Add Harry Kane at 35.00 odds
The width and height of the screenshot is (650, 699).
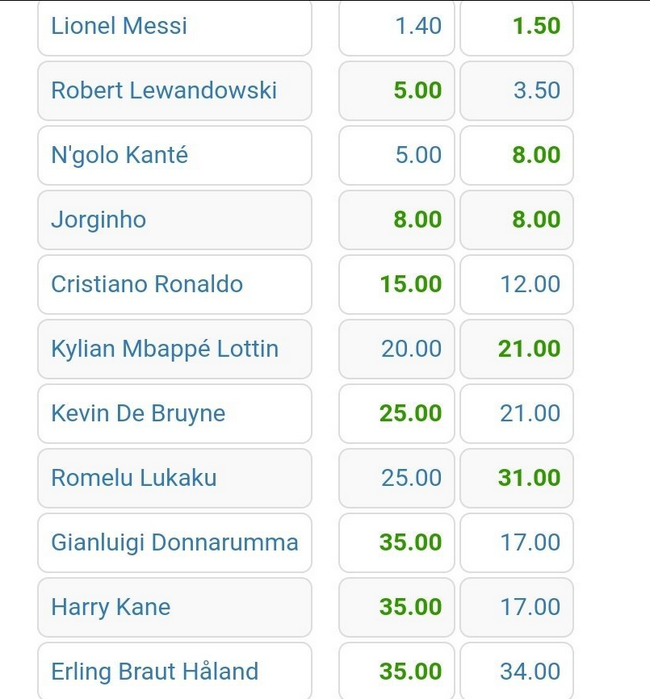[x=396, y=607]
